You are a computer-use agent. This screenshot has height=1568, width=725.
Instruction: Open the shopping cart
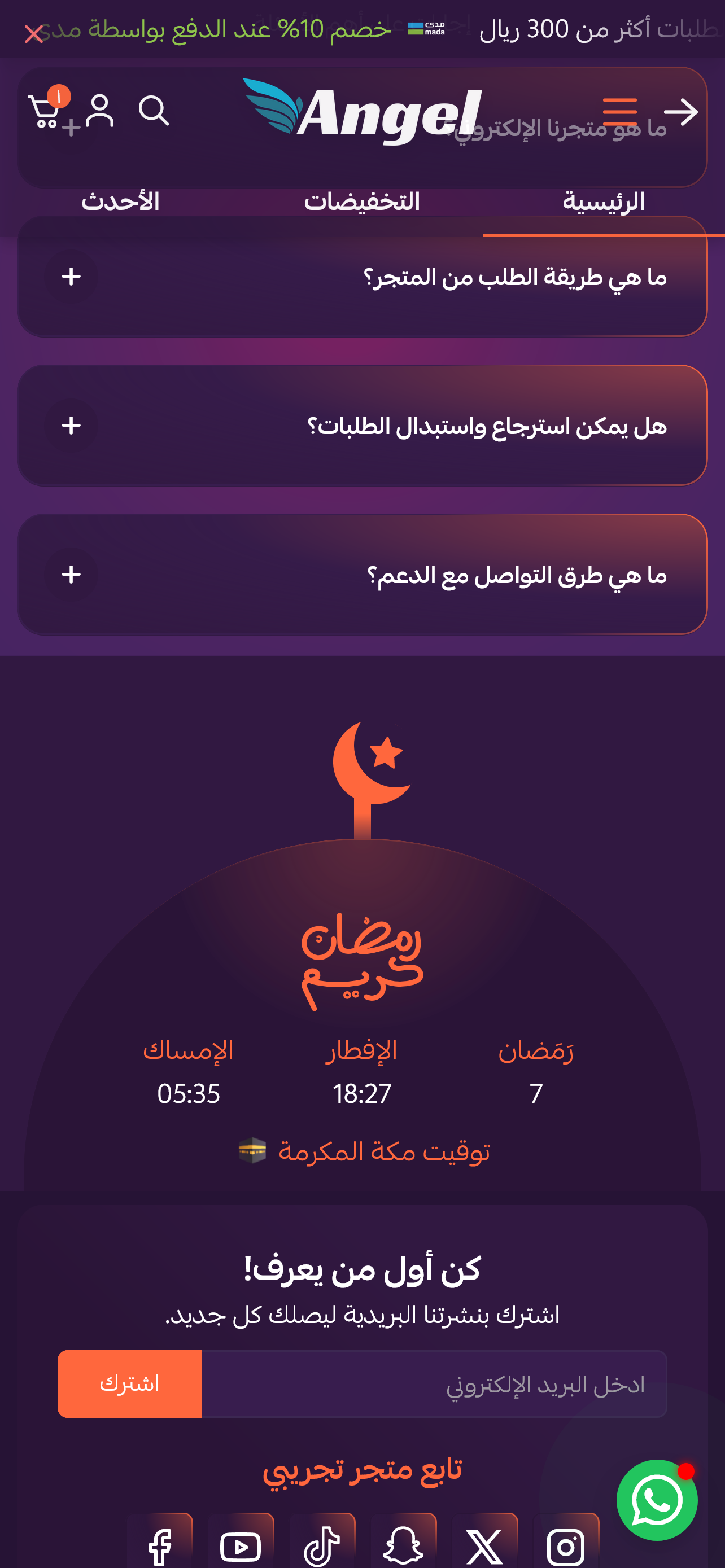point(45,111)
